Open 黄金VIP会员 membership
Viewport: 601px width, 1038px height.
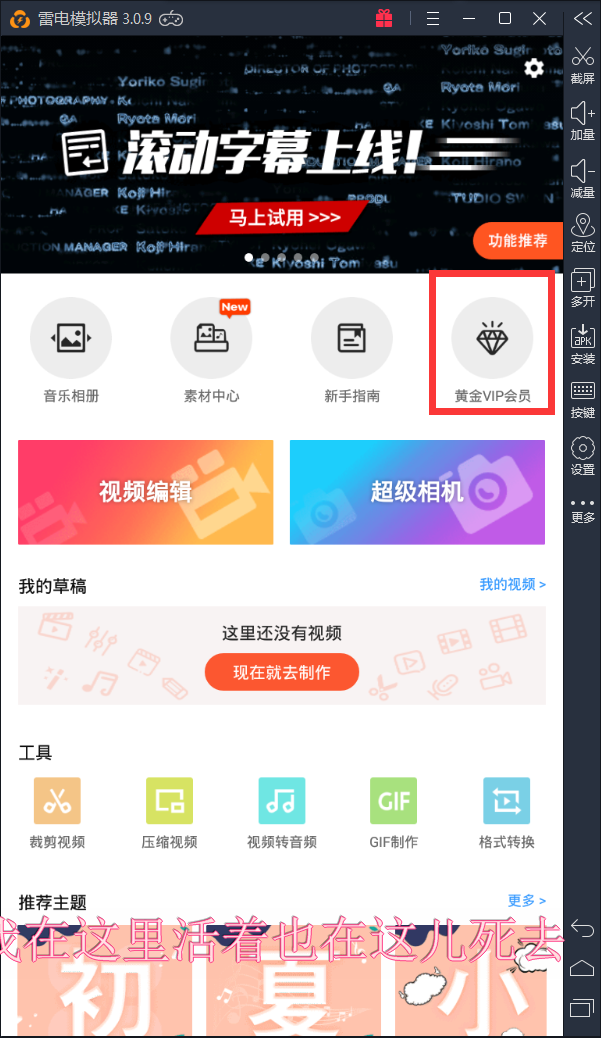pyautogui.click(x=492, y=340)
